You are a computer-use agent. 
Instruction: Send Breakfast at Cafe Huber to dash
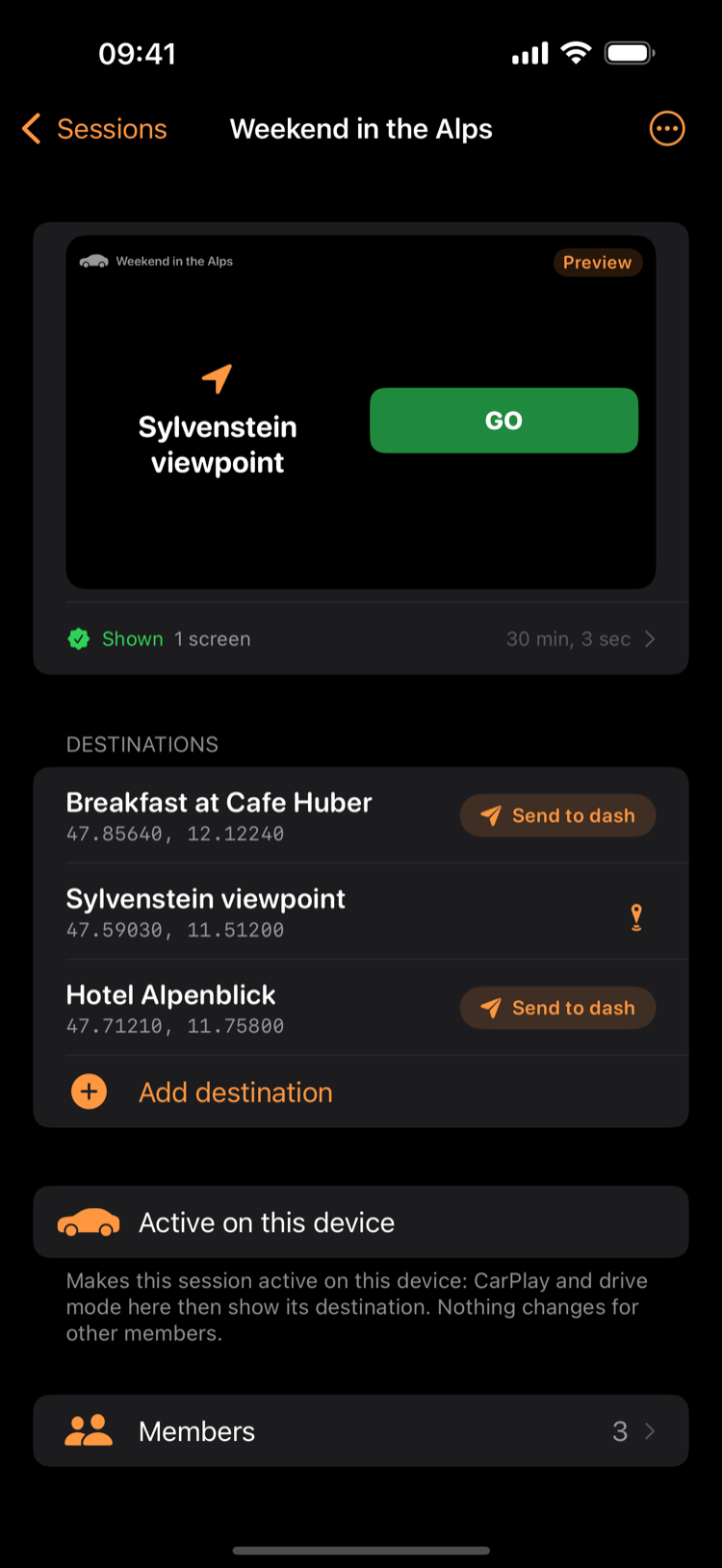tap(558, 815)
